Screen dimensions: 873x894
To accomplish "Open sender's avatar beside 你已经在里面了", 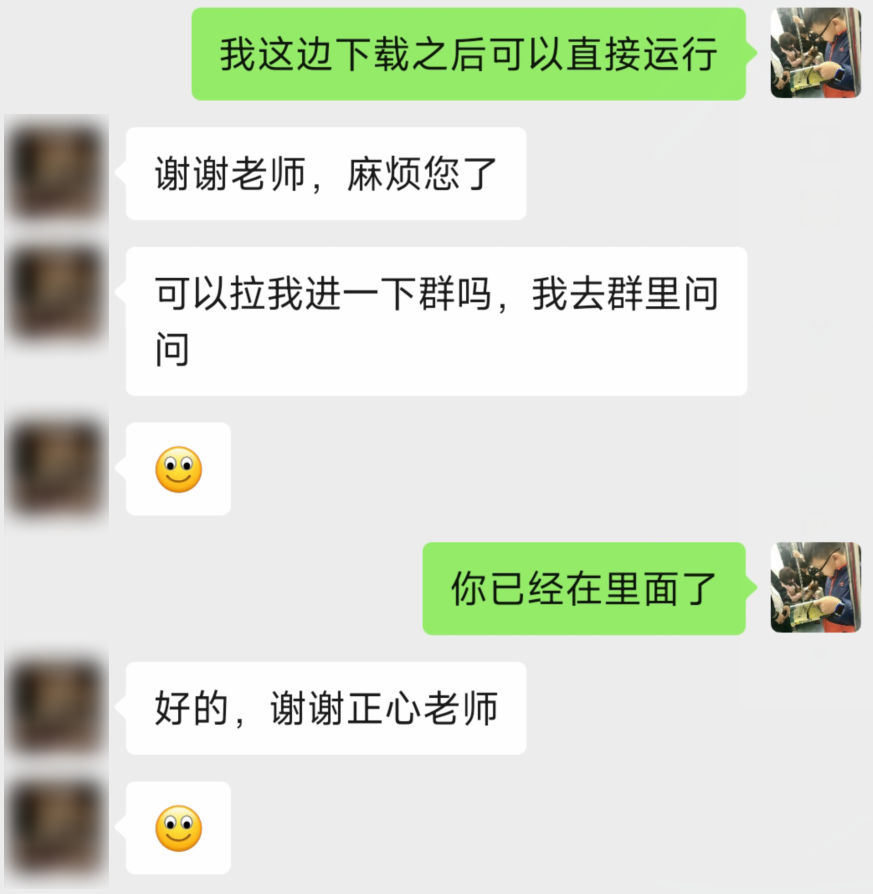I will tap(815, 588).
